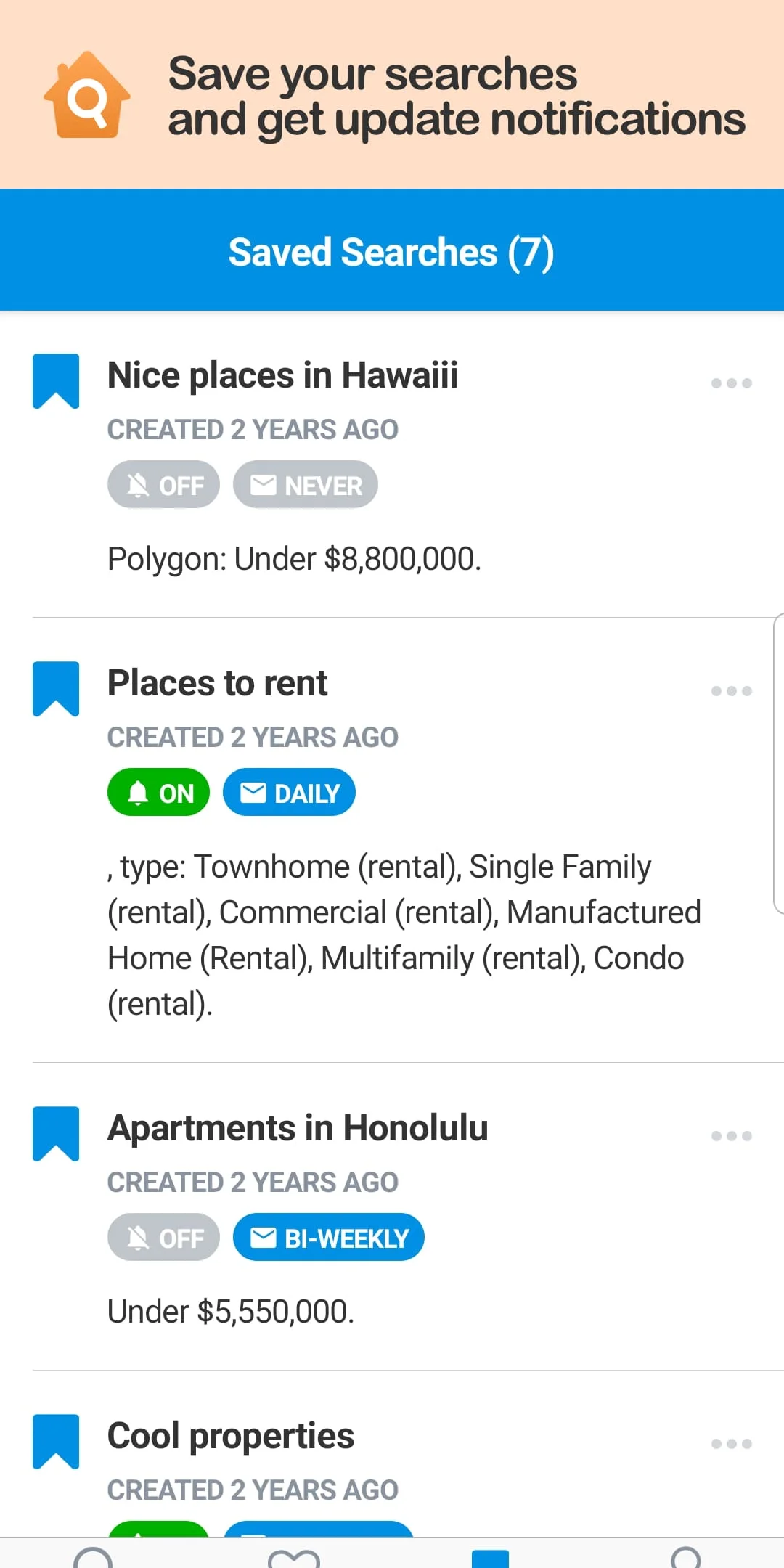Viewport: 784px width, 1568px height.
Task: Change the DAILY email frequency for Places to rent
Action: pos(289,793)
